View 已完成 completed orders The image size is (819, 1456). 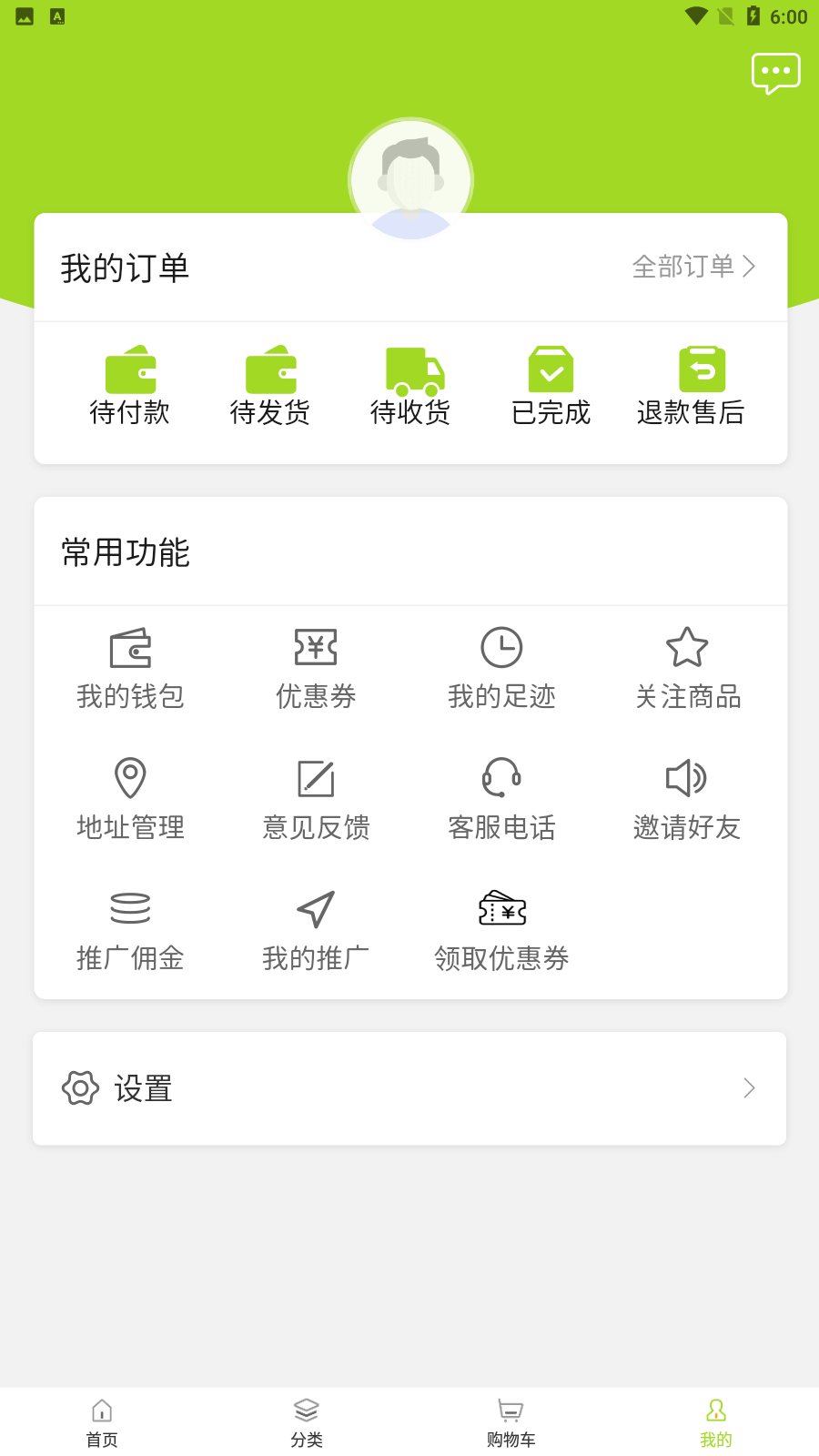pos(551,387)
